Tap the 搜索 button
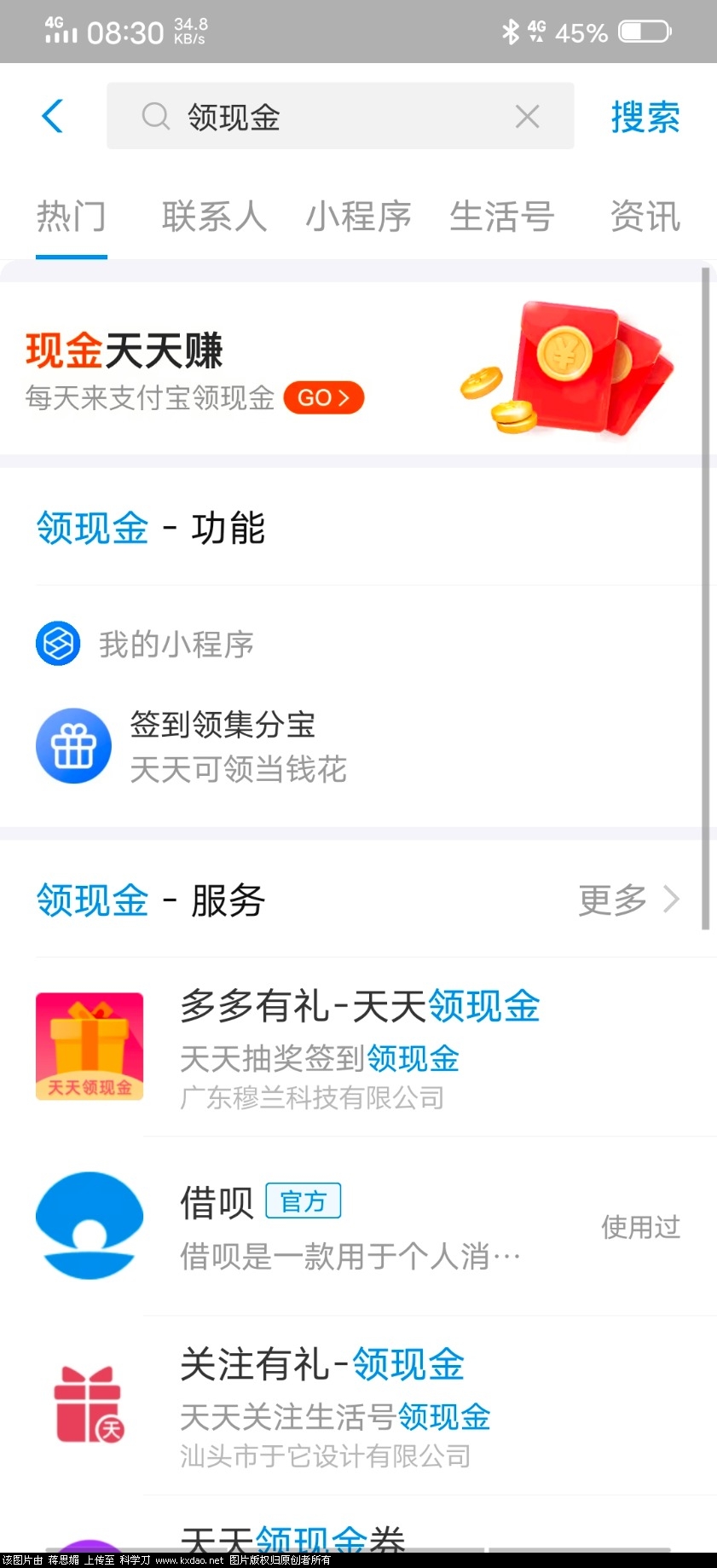This screenshot has height=1568, width=717. [645, 117]
